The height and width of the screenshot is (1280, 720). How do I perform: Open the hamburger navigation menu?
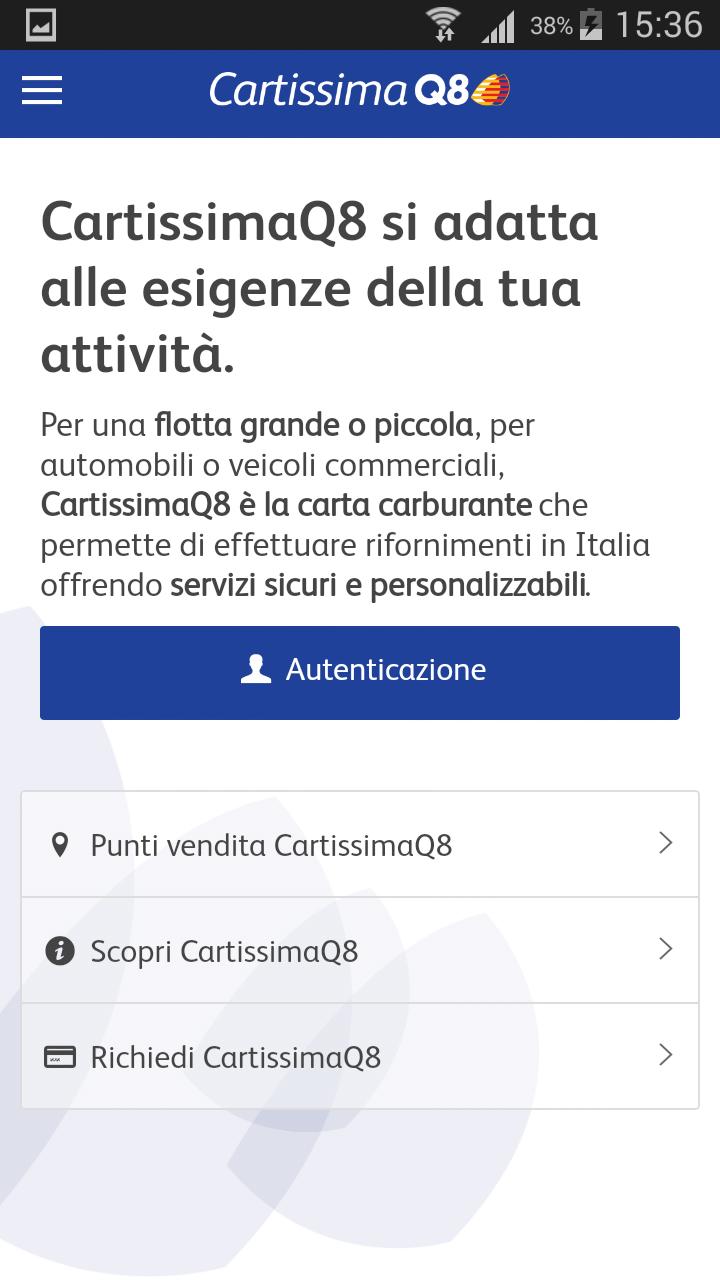(x=41, y=91)
